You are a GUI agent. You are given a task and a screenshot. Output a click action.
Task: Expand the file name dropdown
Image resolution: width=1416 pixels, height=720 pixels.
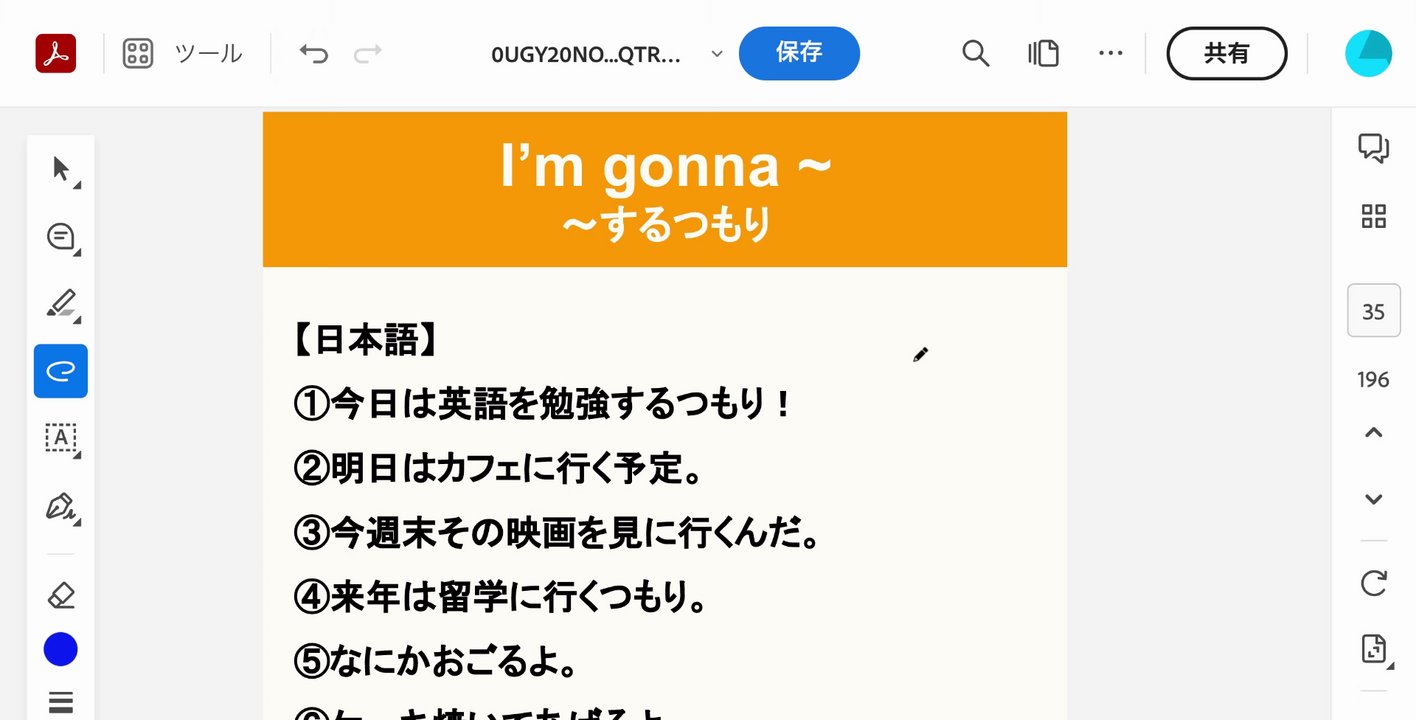tap(716, 54)
